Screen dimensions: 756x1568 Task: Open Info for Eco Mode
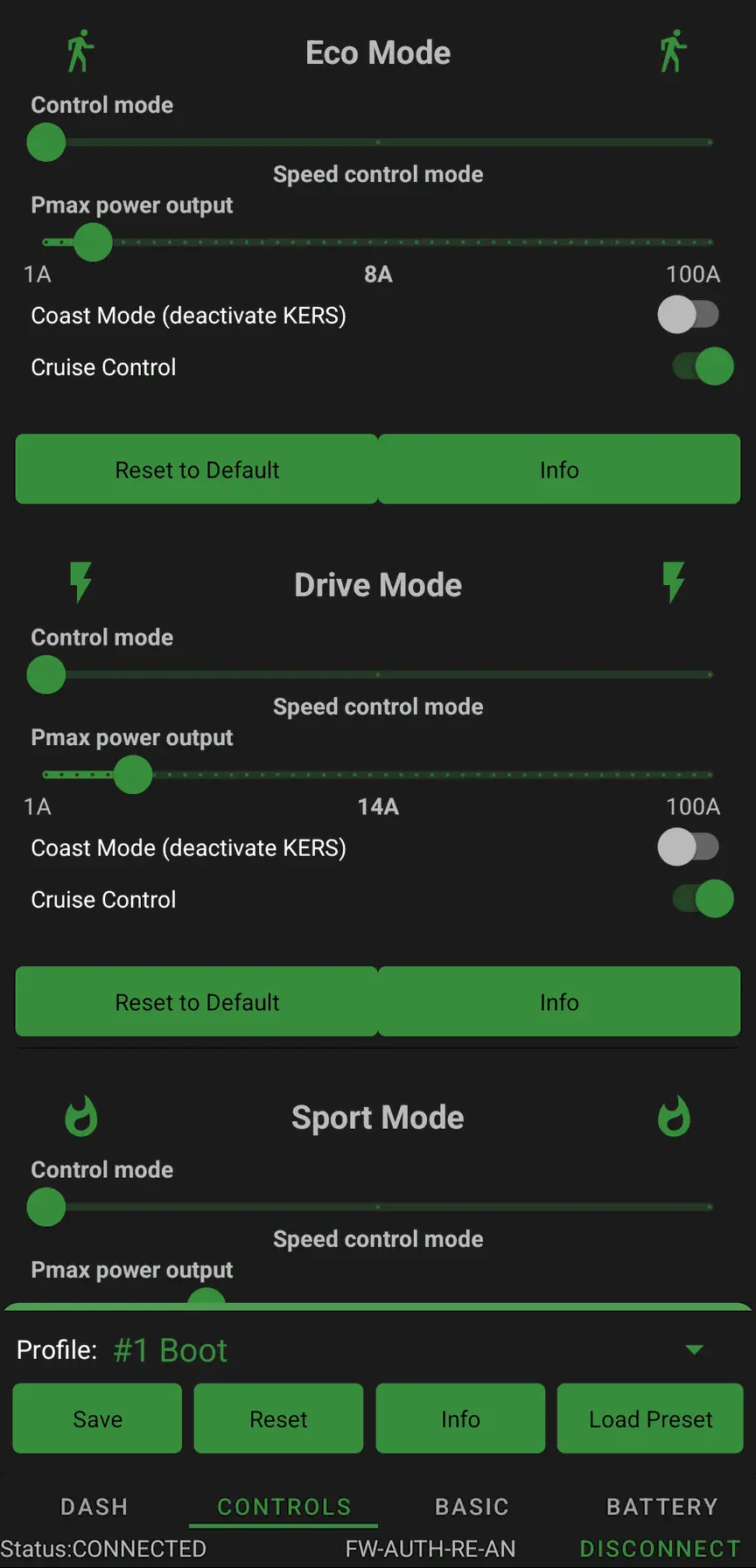(x=559, y=470)
